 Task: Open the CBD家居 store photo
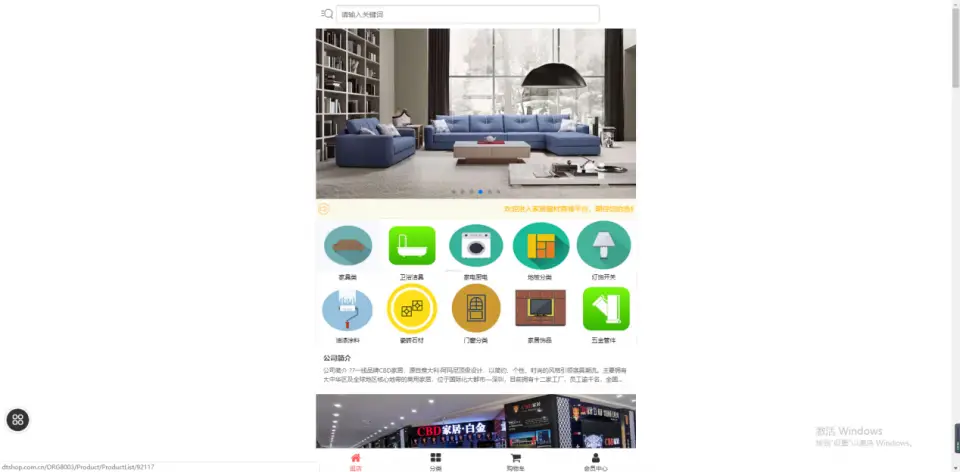coord(476,421)
